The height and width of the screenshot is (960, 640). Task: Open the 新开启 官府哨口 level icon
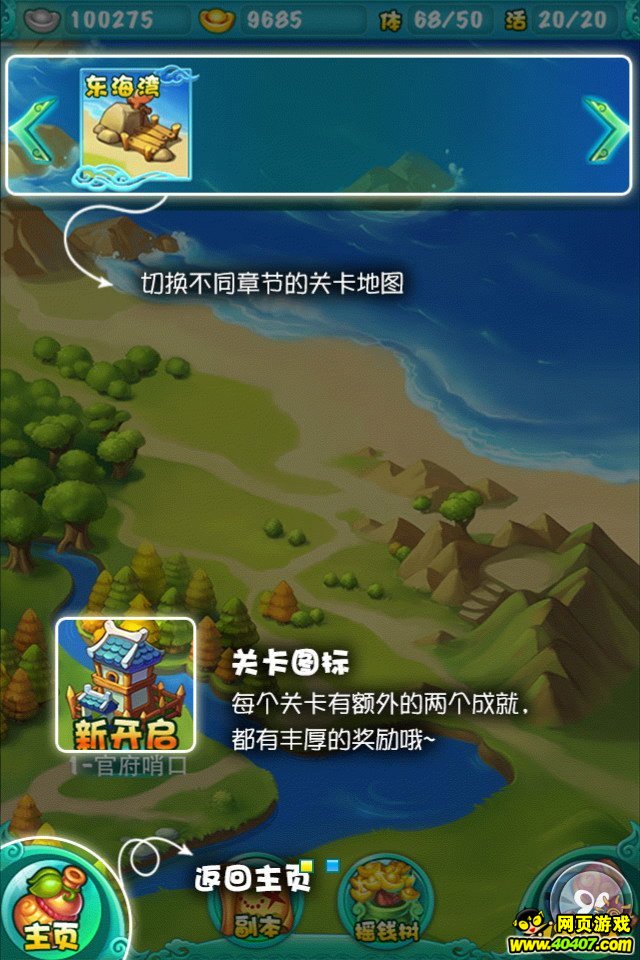pos(126,684)
